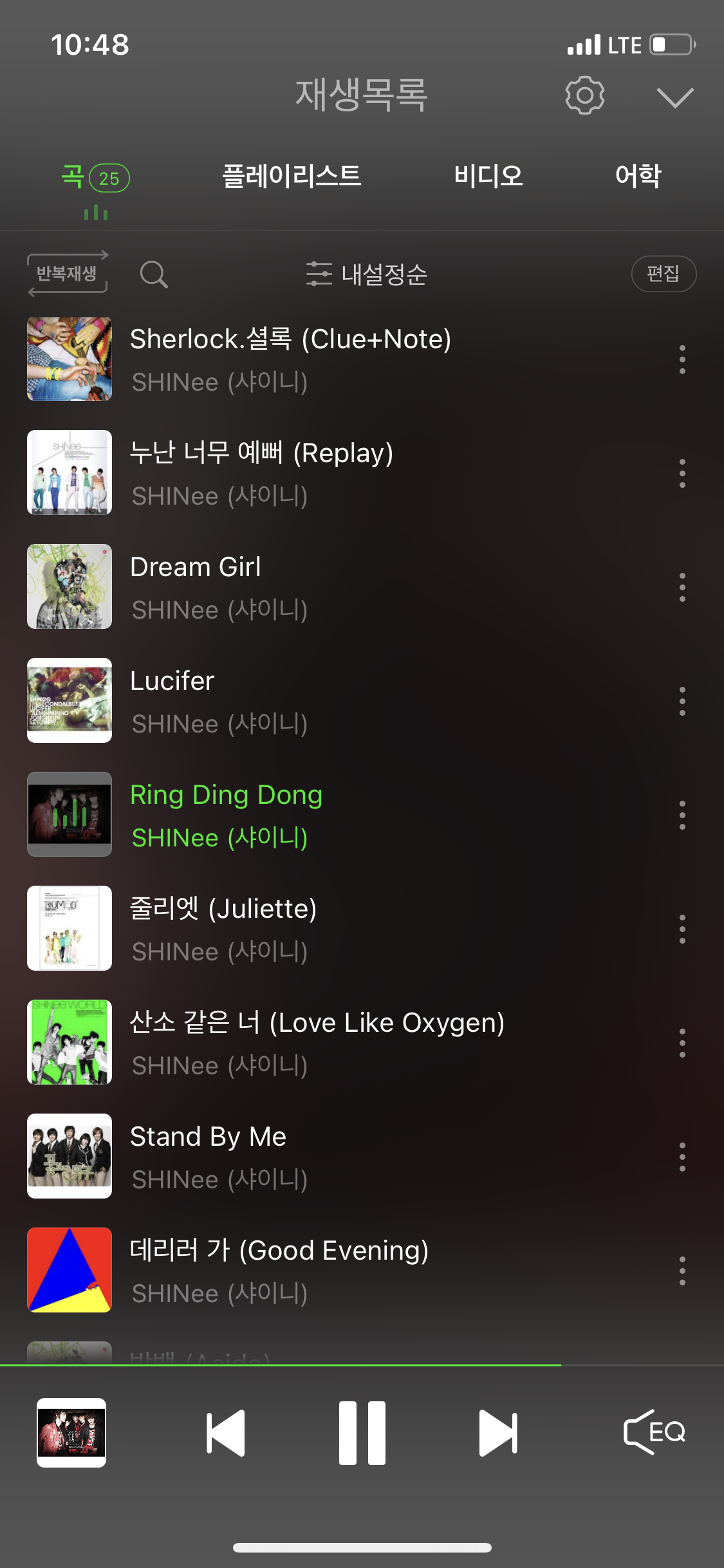The height and width of the screenshot is (1568, 724).
Task: Toggle the 반복재생 repeat mode
Action: click(x=68, y=274)
